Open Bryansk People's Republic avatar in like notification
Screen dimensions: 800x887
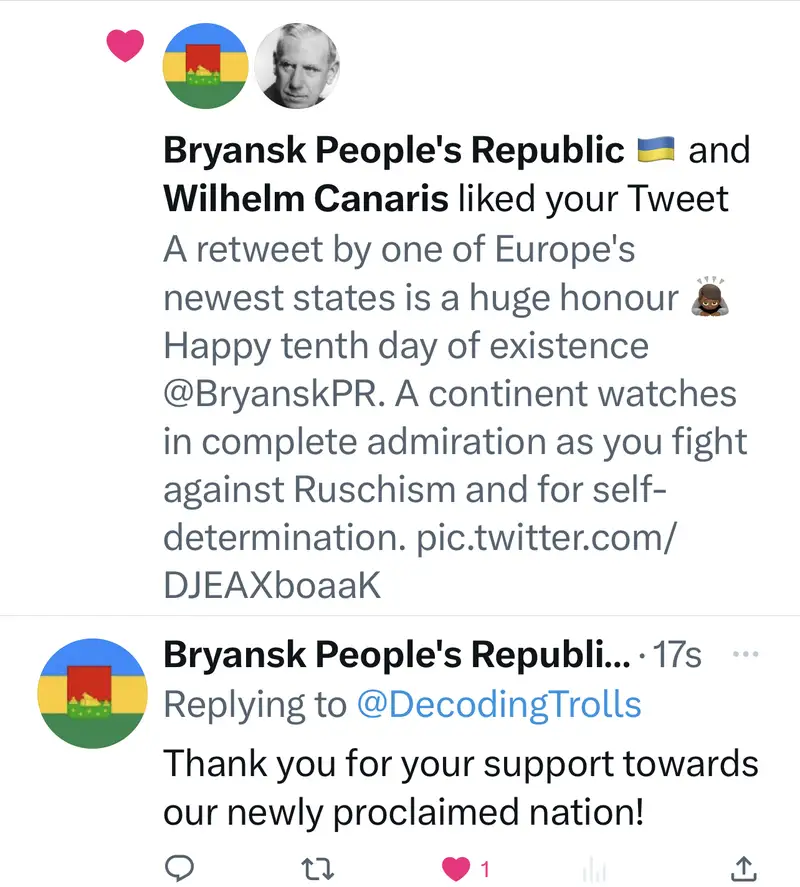[x=204, y=65]
